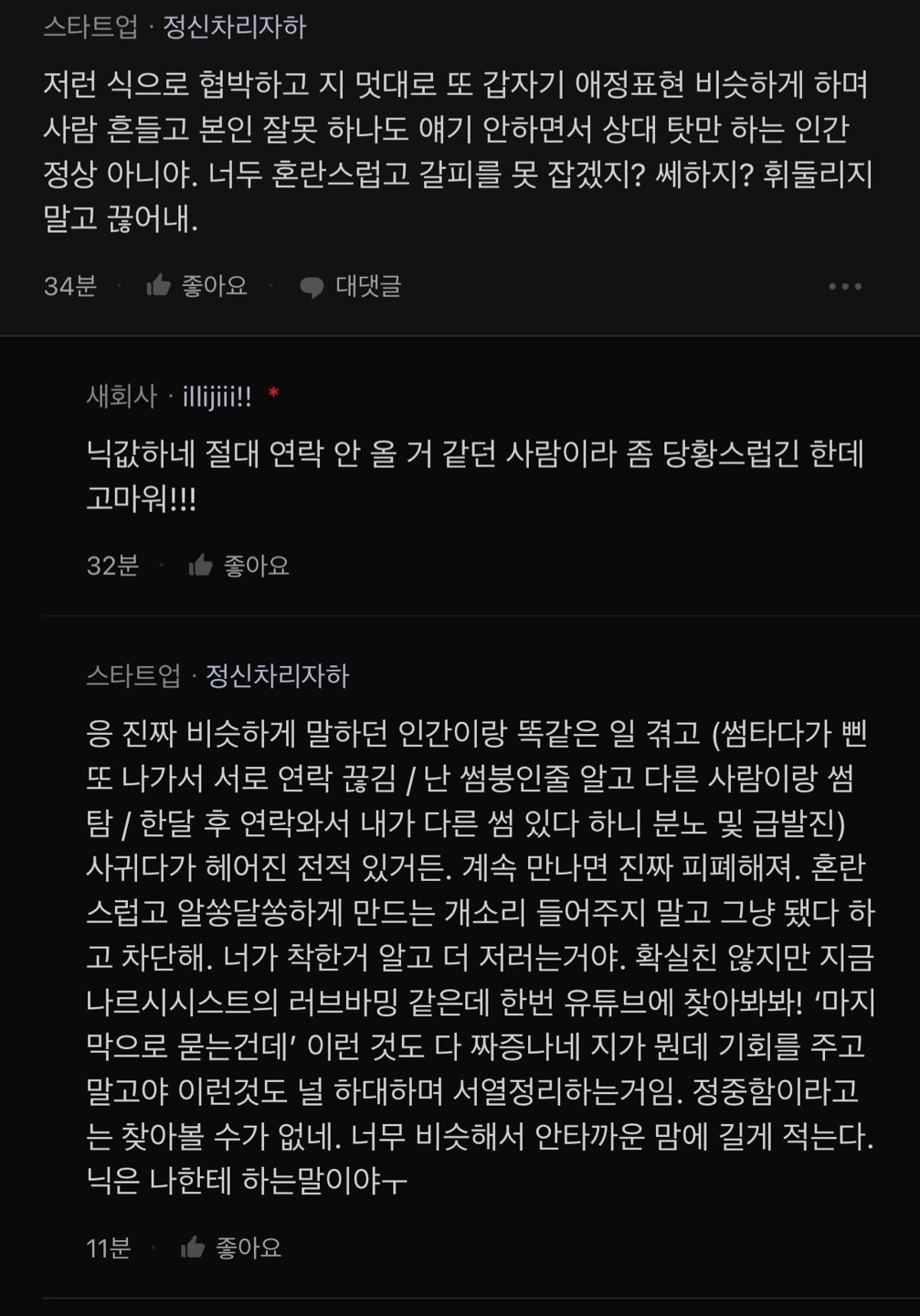Reply to the top comment via 대댓글
Viewport: 920px width, 1316px height.
pos(351,287)
